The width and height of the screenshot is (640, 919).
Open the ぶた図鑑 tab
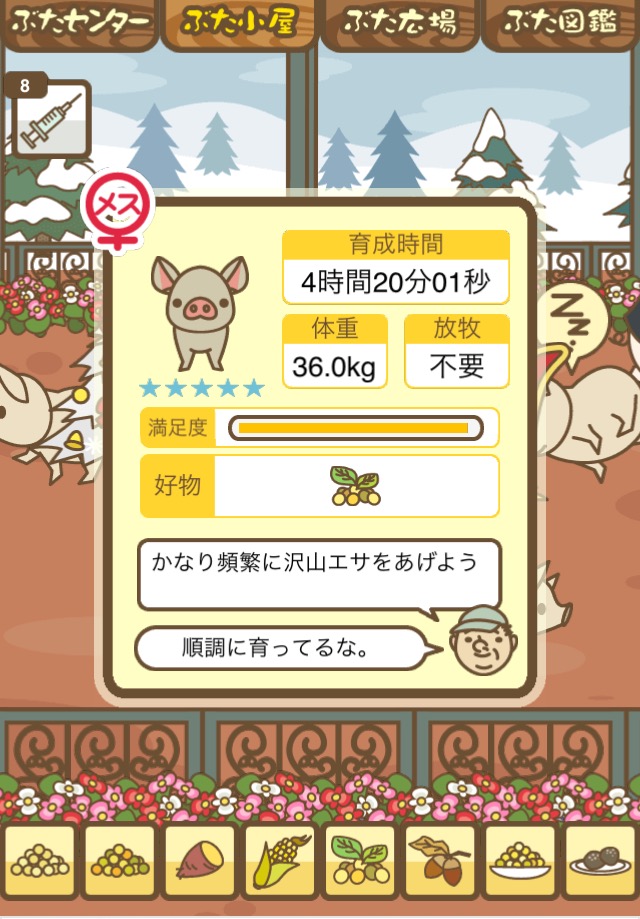(x=560, y=23)
